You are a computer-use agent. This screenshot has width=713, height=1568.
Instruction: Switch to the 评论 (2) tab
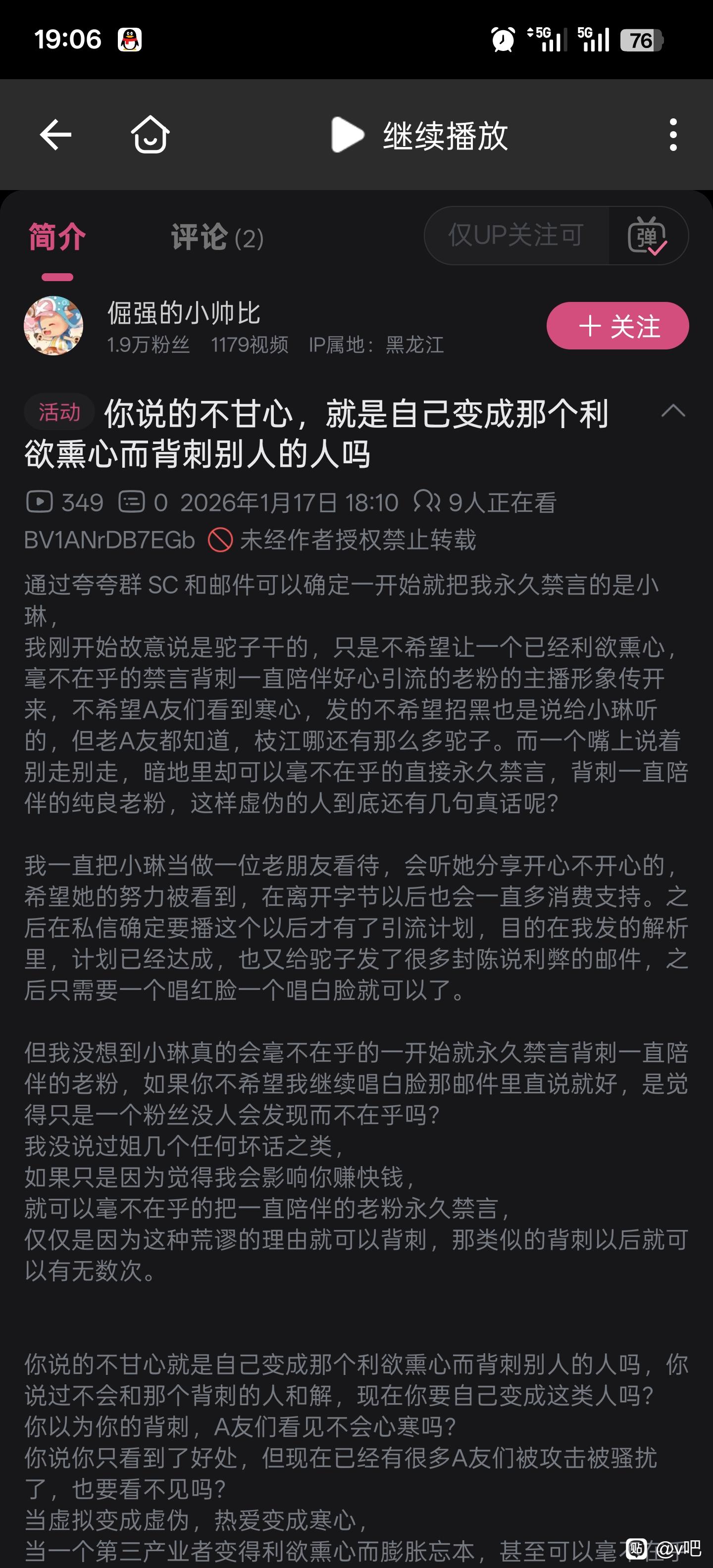pos(217,238)
